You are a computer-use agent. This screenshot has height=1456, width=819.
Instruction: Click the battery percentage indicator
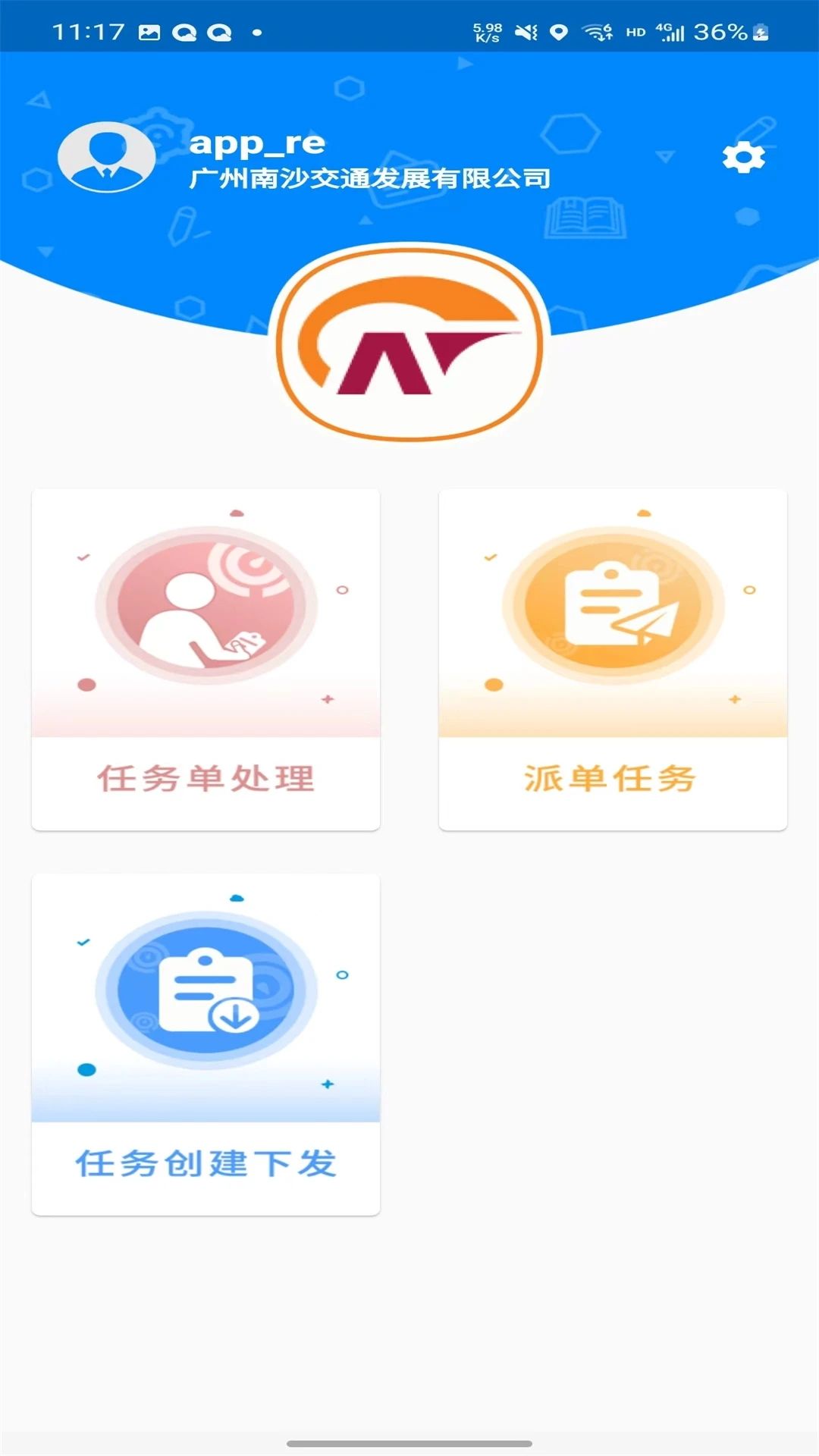tap(720, 32)
